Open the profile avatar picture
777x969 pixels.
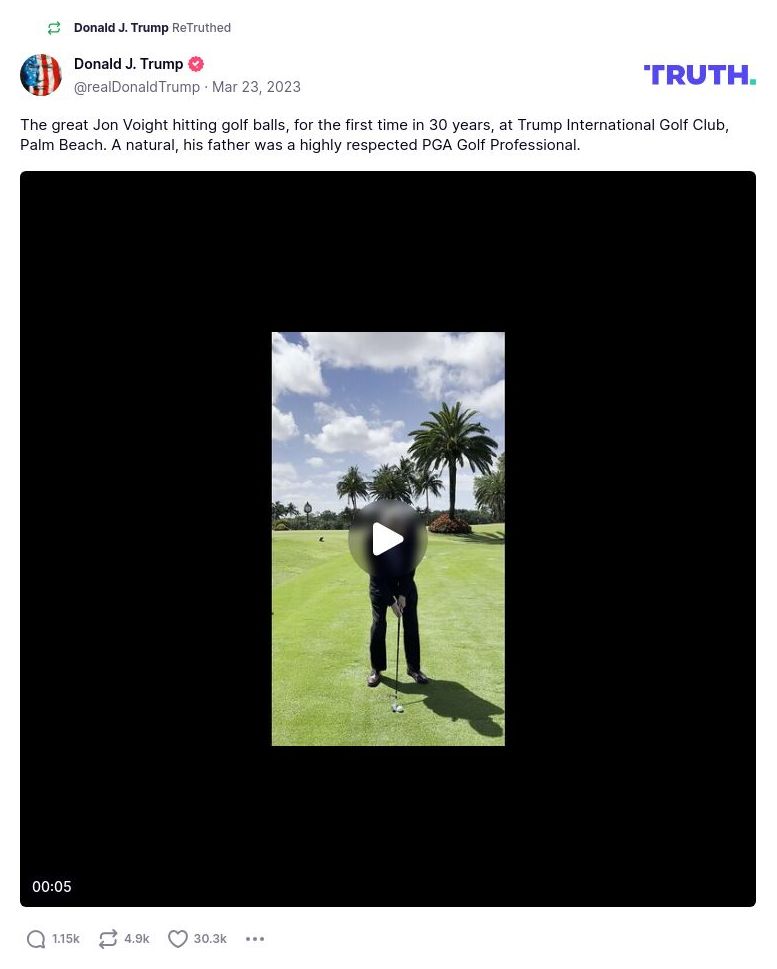pyautogui.click(x=41, y=75)
